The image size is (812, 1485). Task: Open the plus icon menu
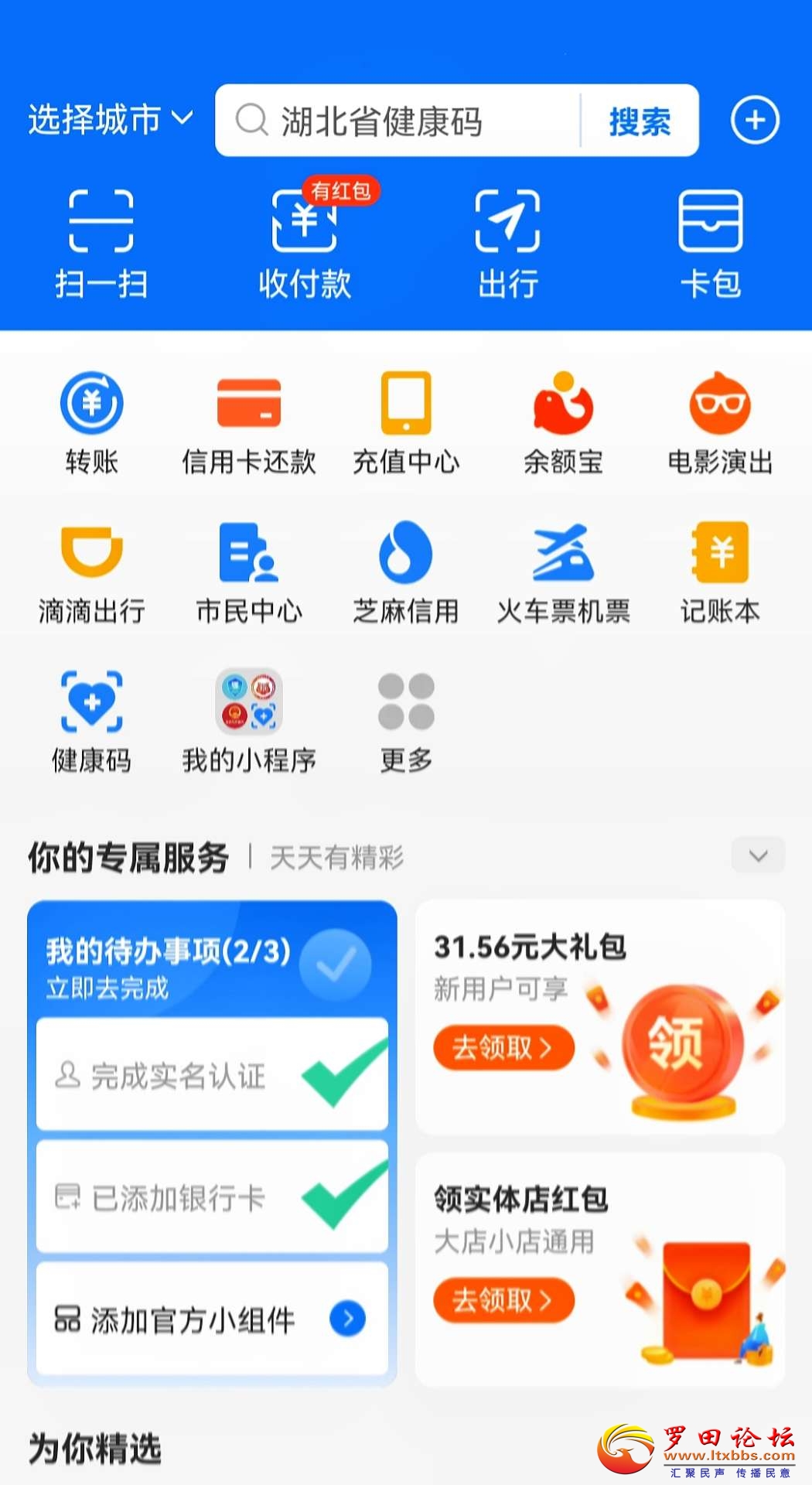(755, 120)
